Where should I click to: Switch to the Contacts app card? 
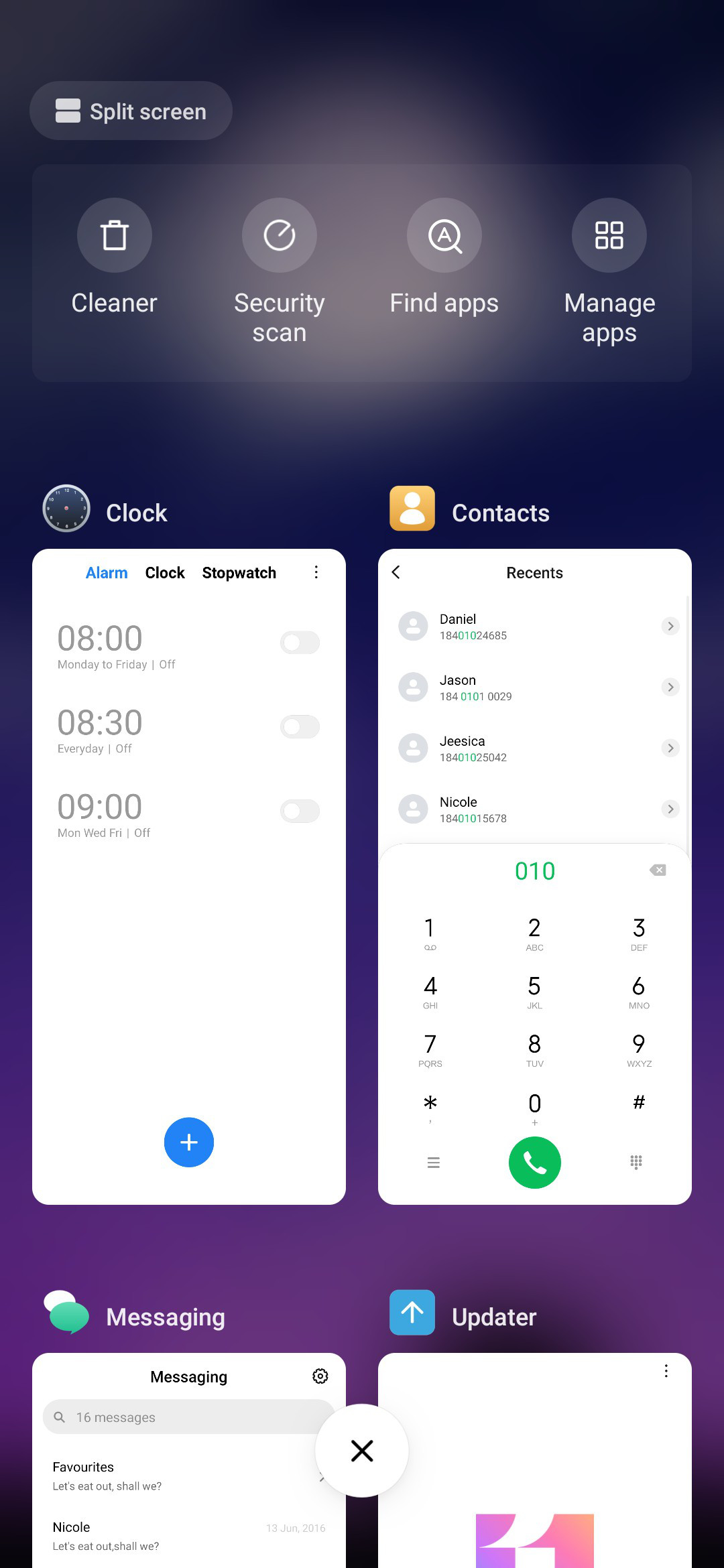click(535, 876)
